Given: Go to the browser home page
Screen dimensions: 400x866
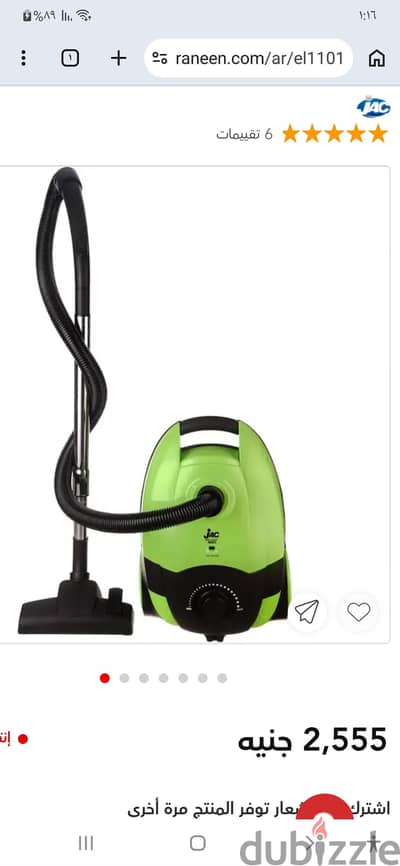Looking at the screenshot, I should [377, 58].
